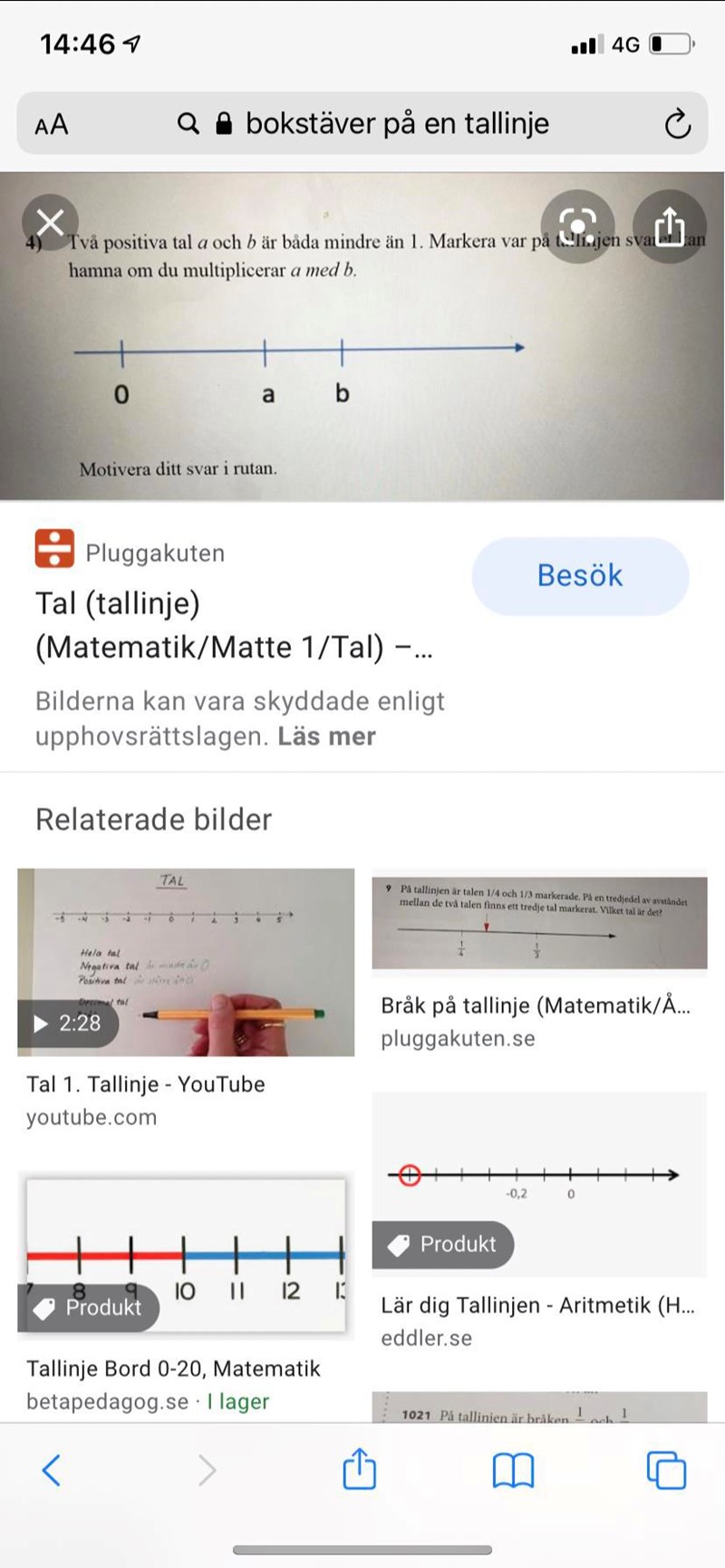Image resolution: width=725 pixels, height=1568 pixels.
Task: Open Tal 1. Tallinje YouTube video
Action: (186, 962)
